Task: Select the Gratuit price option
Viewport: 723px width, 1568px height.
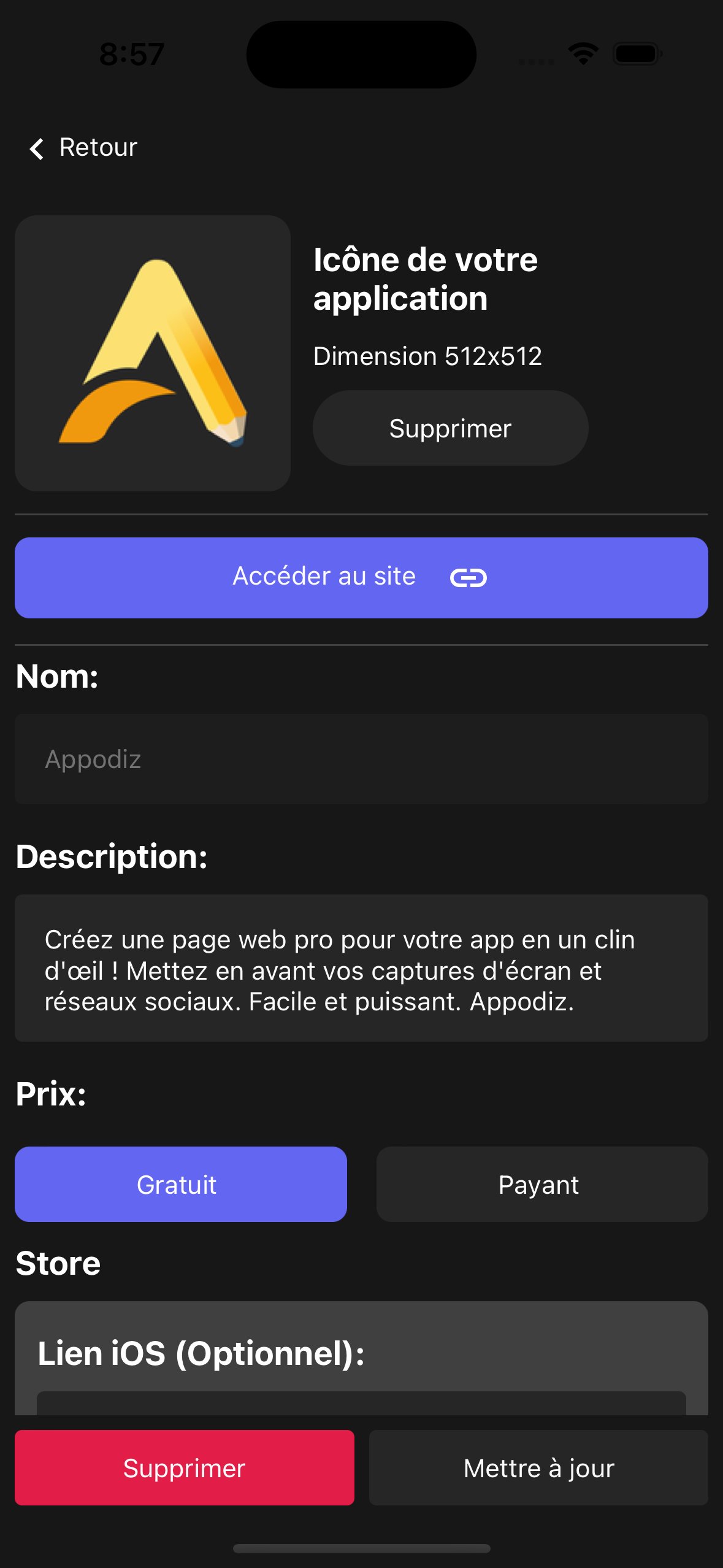Action: 180,1184
